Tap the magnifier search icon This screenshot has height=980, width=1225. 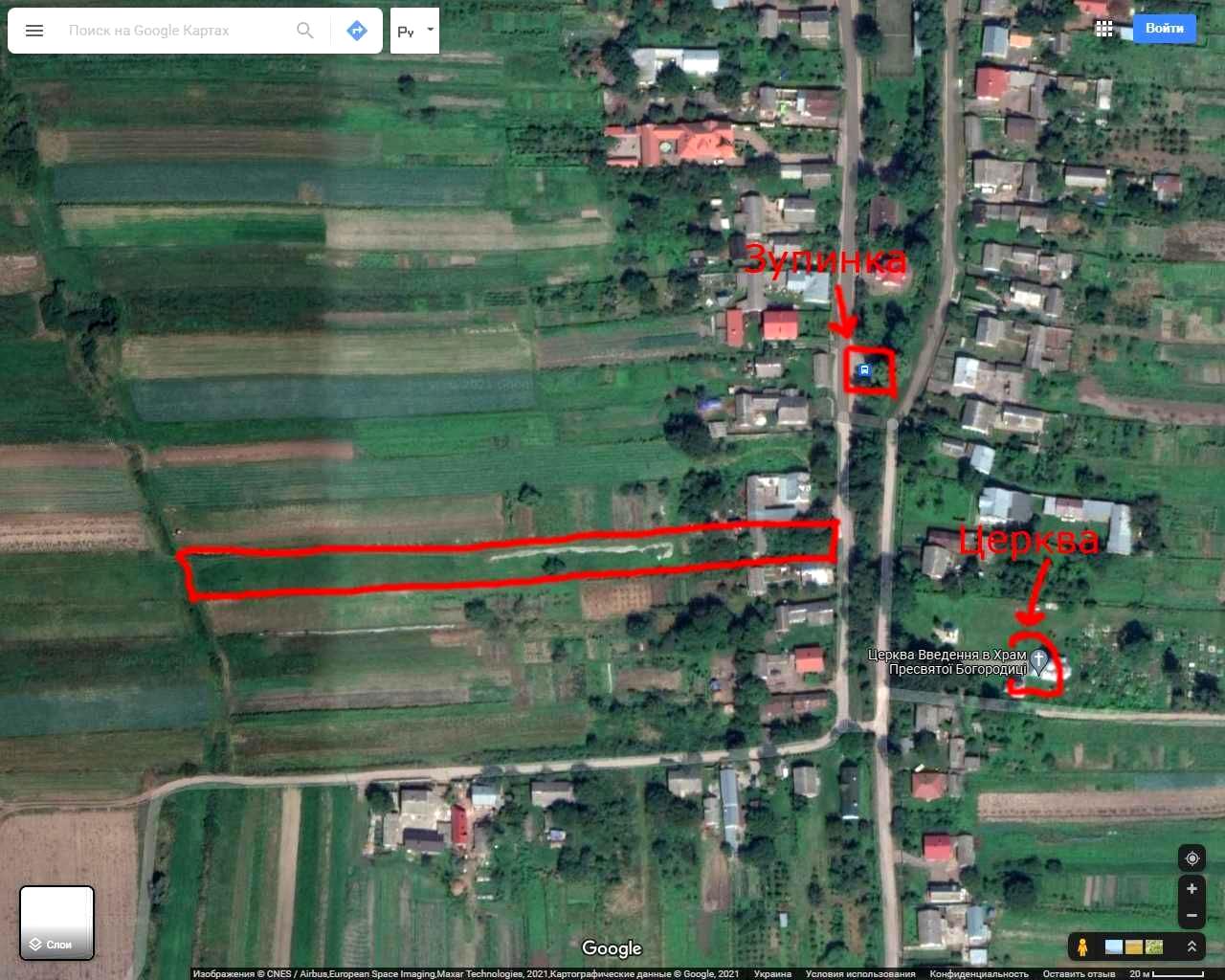[305, 31]
